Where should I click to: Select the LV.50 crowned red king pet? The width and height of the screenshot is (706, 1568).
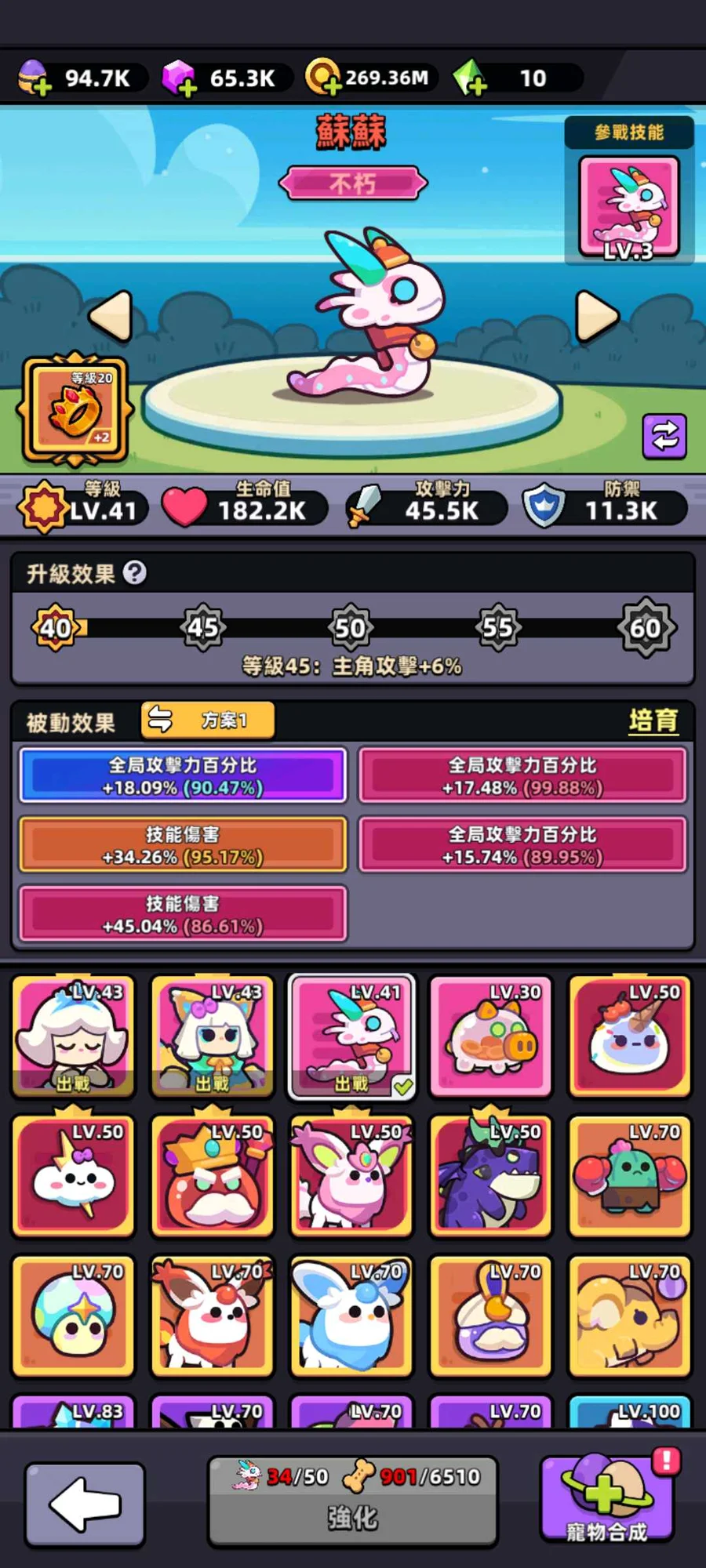[213, 1176]
